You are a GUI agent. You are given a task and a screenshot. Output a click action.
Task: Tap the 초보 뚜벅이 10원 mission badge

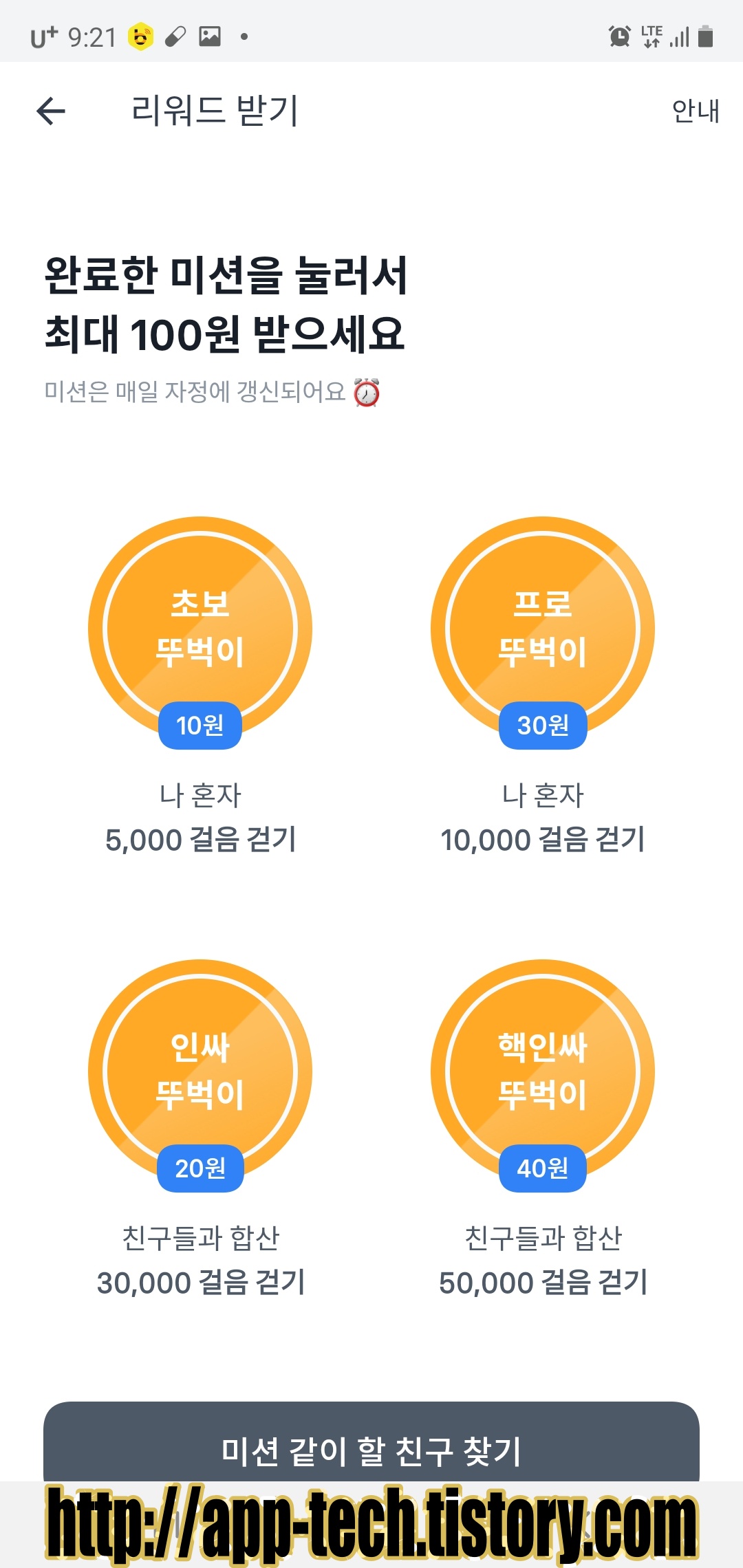(x=200, y=633)
